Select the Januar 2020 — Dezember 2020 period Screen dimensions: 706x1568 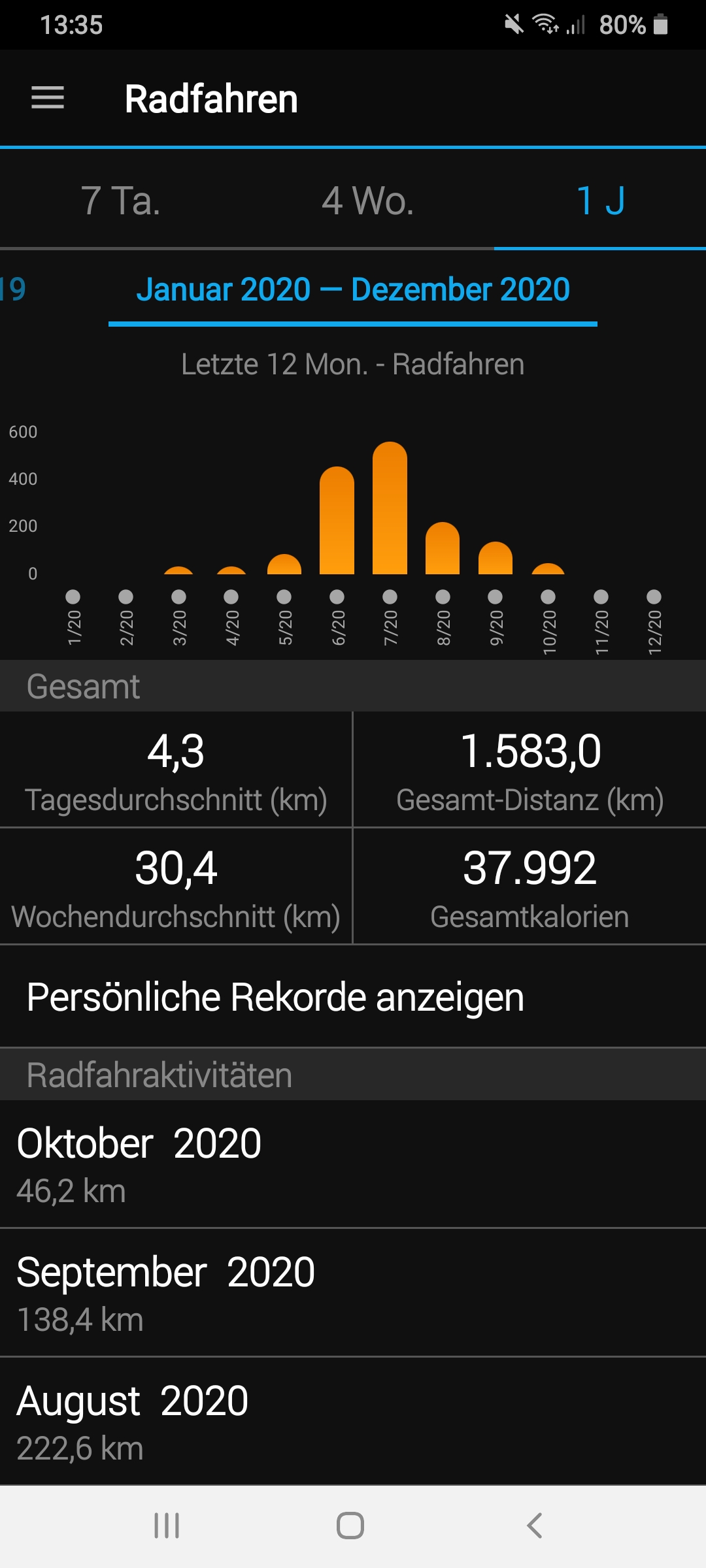353,290
